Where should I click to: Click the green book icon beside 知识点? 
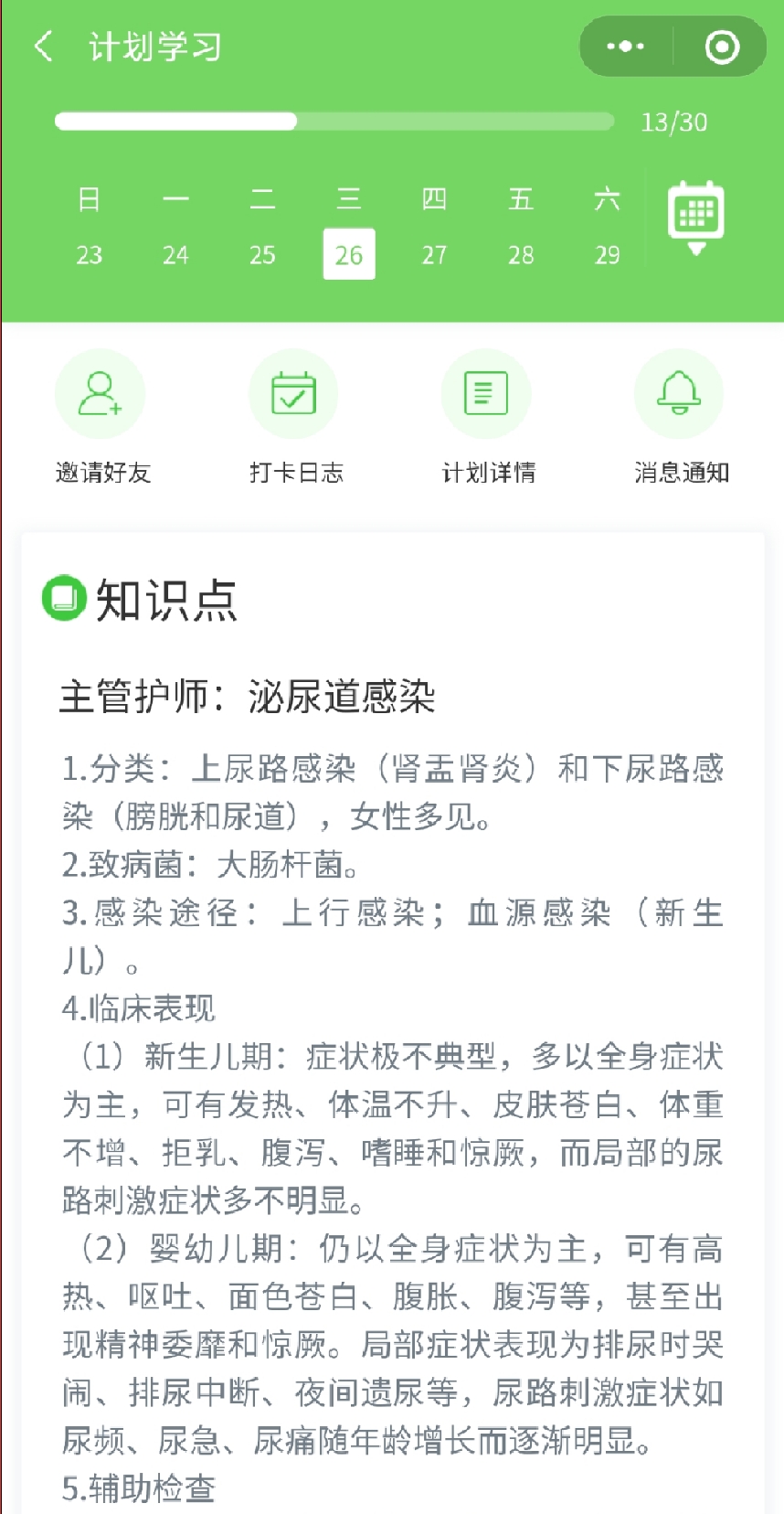(x=62, y=601)
